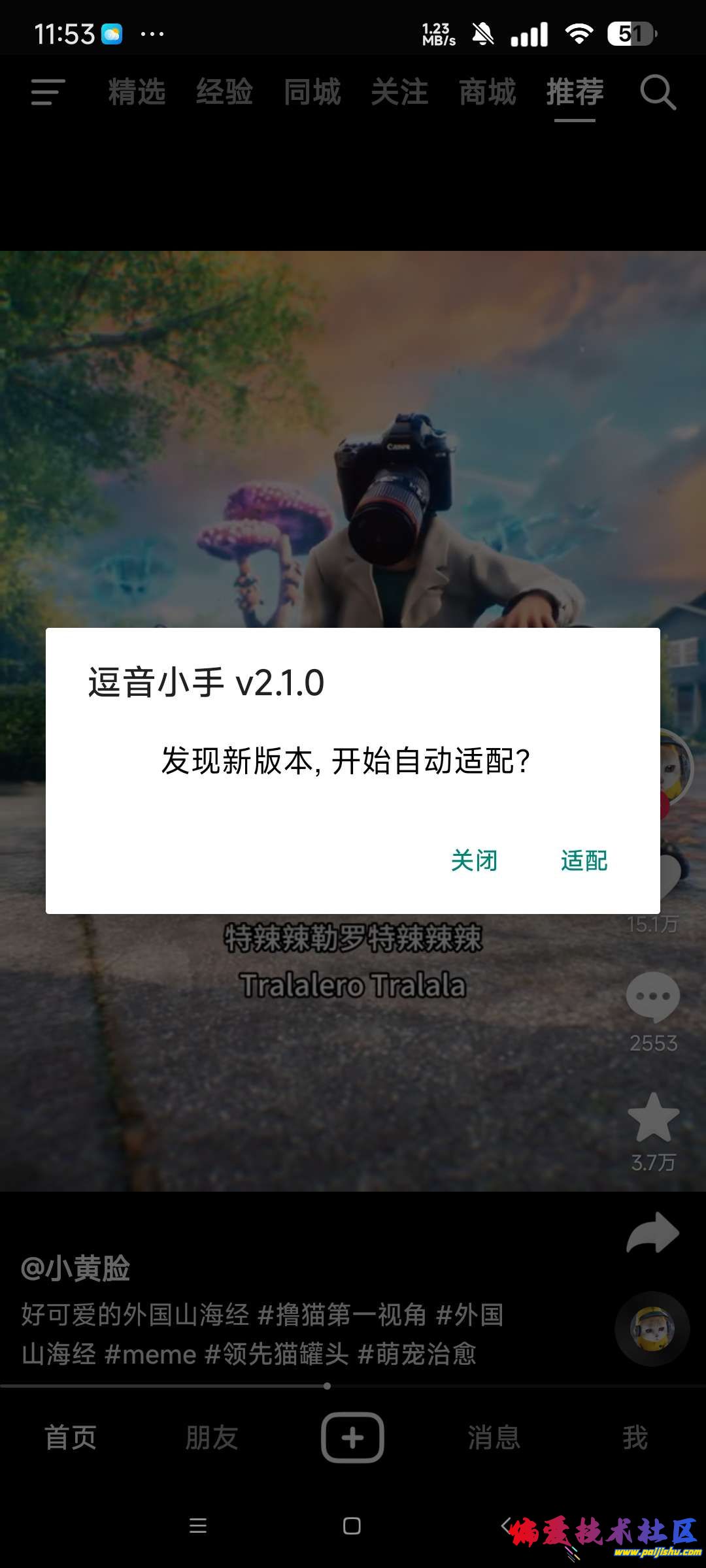
Task: Switch to the 商城 tab
Action: pos(487,92)
